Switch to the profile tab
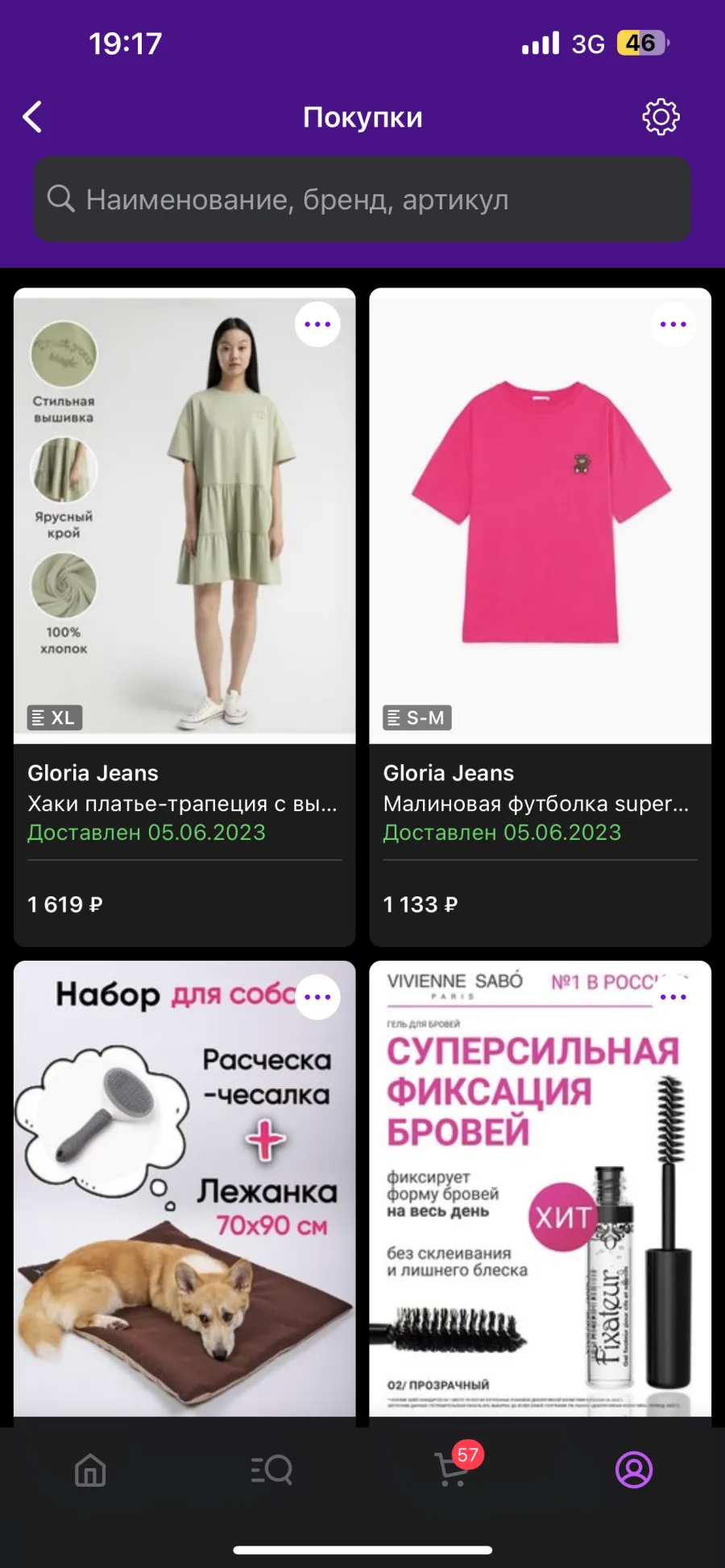Viewport: 725px width, 1568px height. point(634,1470)
